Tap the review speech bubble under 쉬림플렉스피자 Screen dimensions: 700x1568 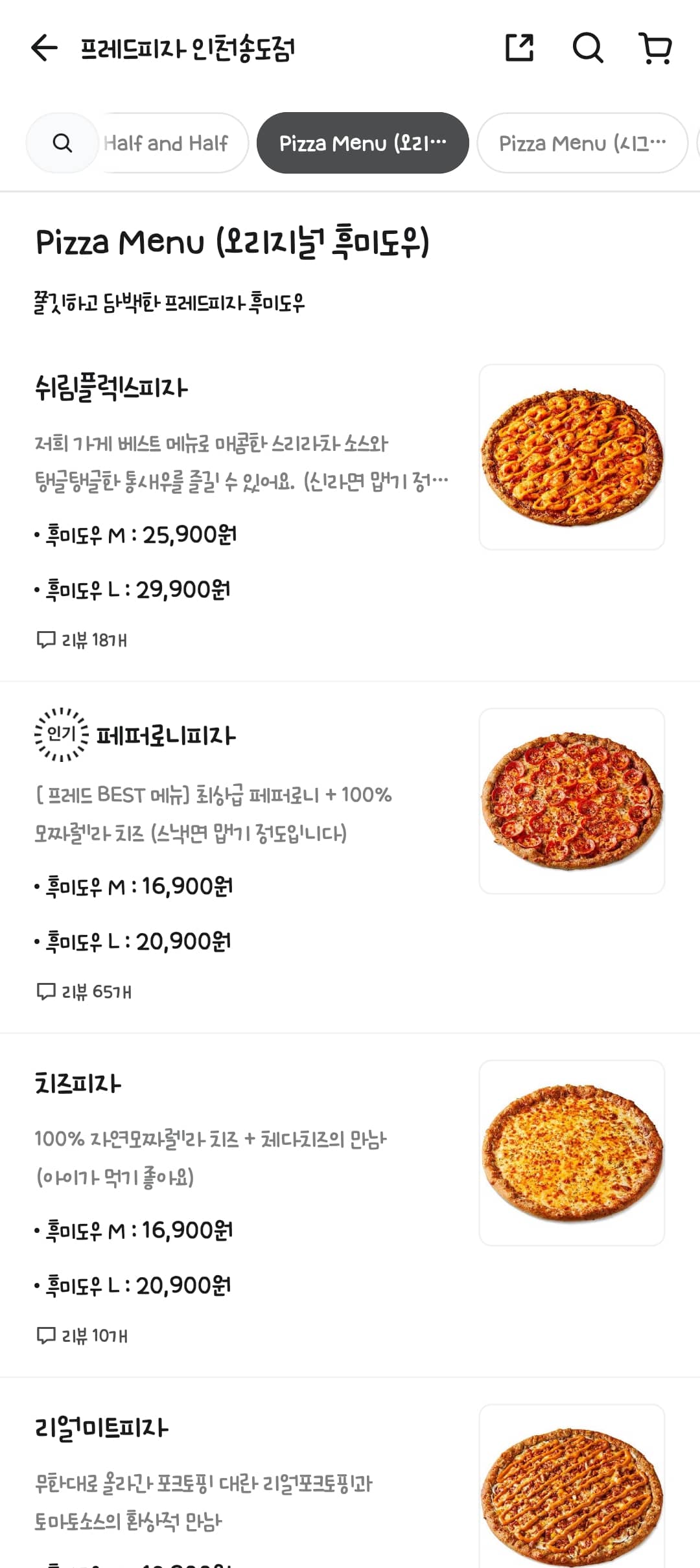click(x=45, y=639)
